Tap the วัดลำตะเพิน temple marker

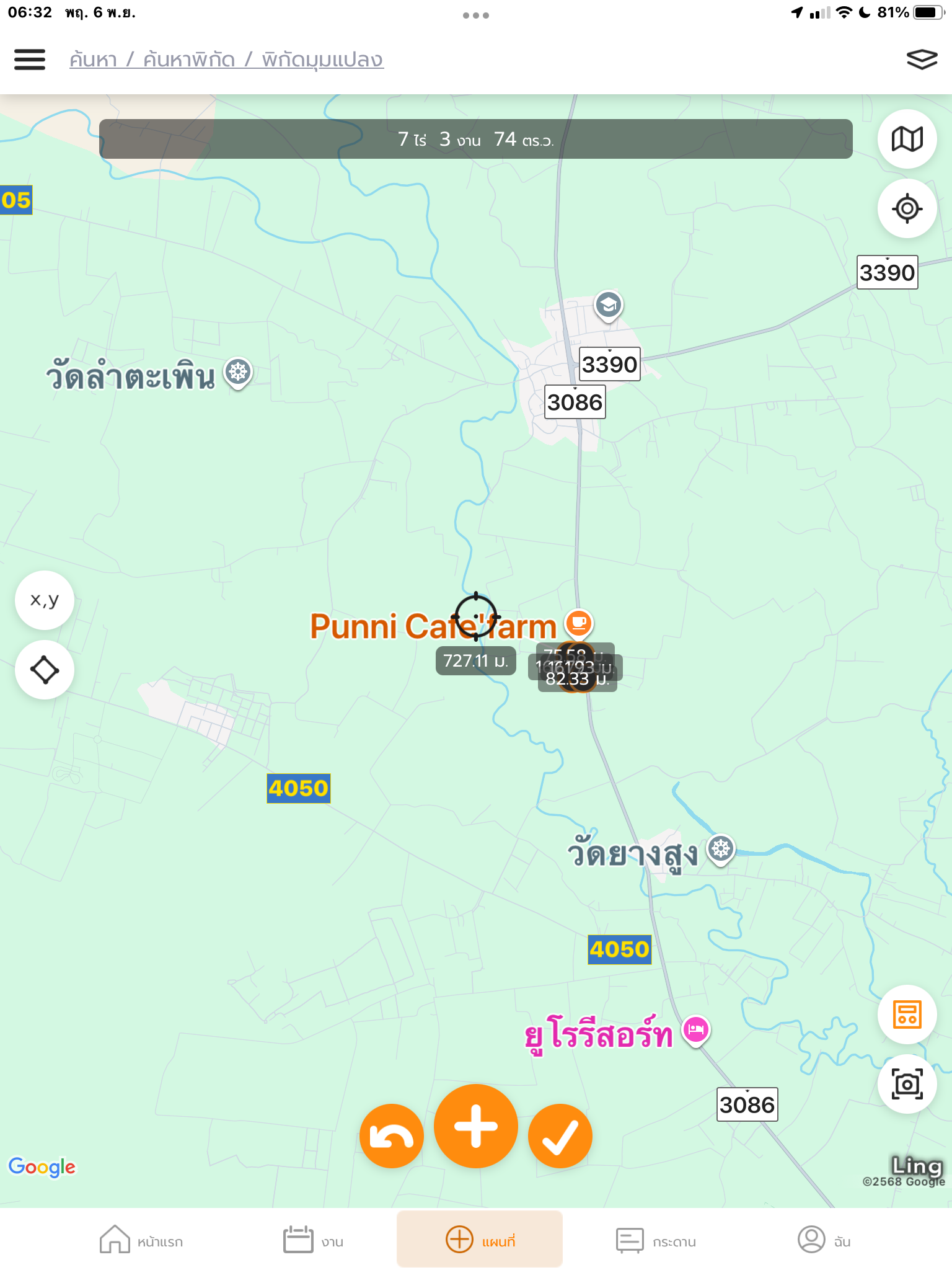[238, 372]
